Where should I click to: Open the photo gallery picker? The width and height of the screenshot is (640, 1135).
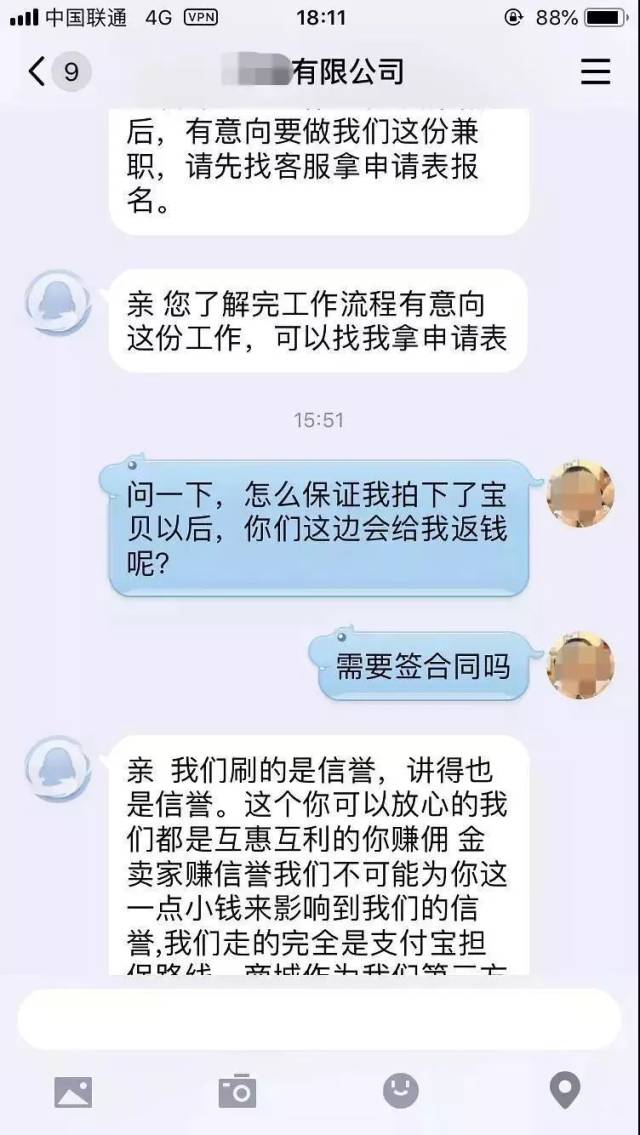point(73,1092)
